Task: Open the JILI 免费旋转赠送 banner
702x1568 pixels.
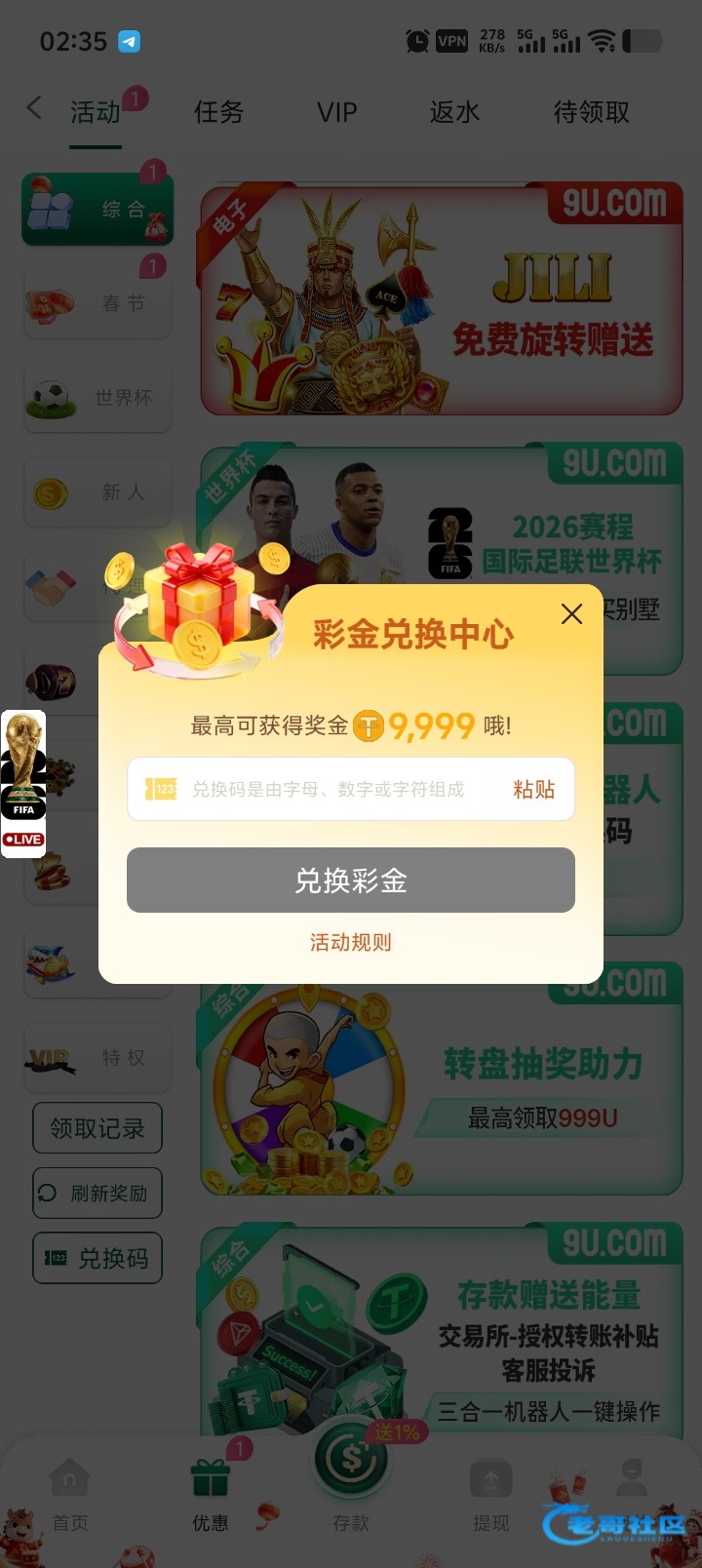Action: click(441, 300)
